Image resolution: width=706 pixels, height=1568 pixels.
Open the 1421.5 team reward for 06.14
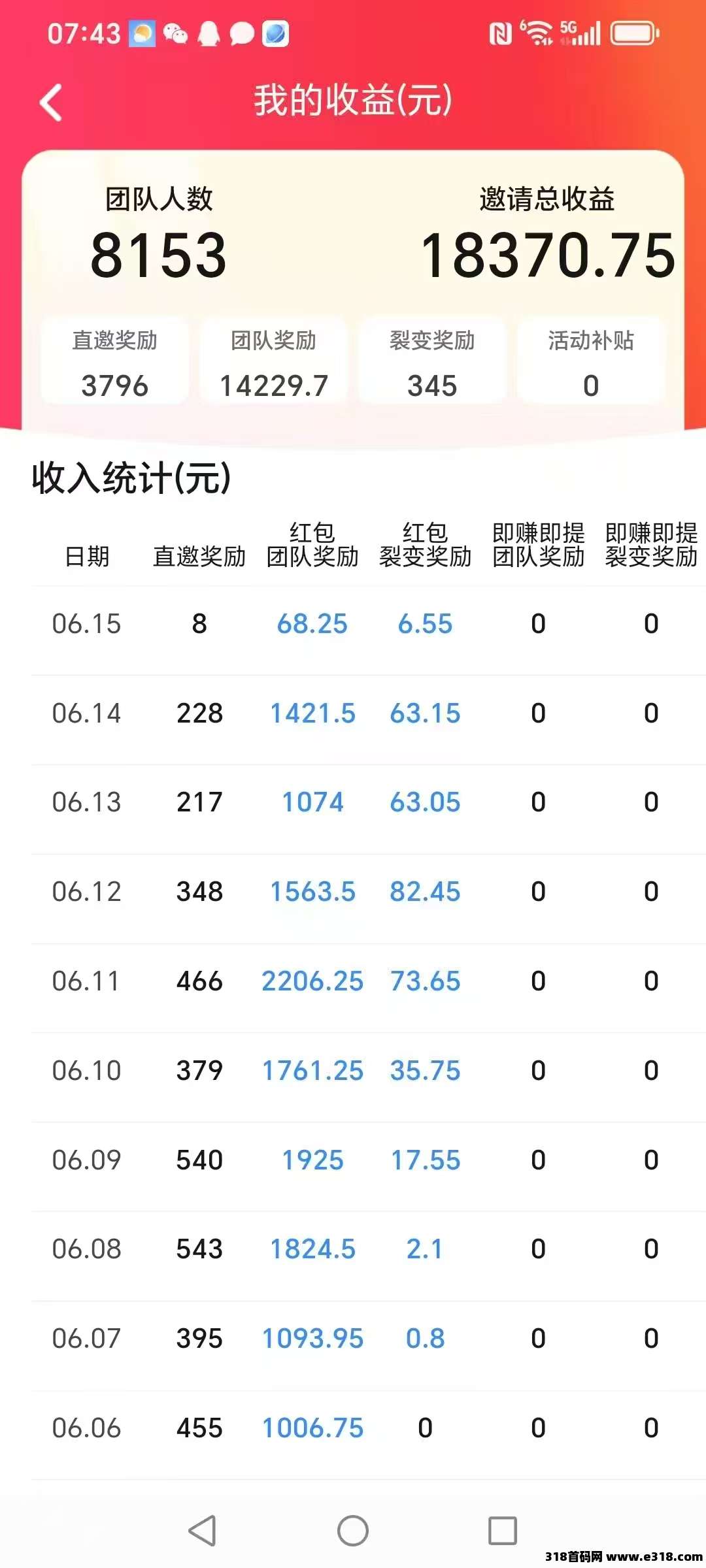click(312, 713)
